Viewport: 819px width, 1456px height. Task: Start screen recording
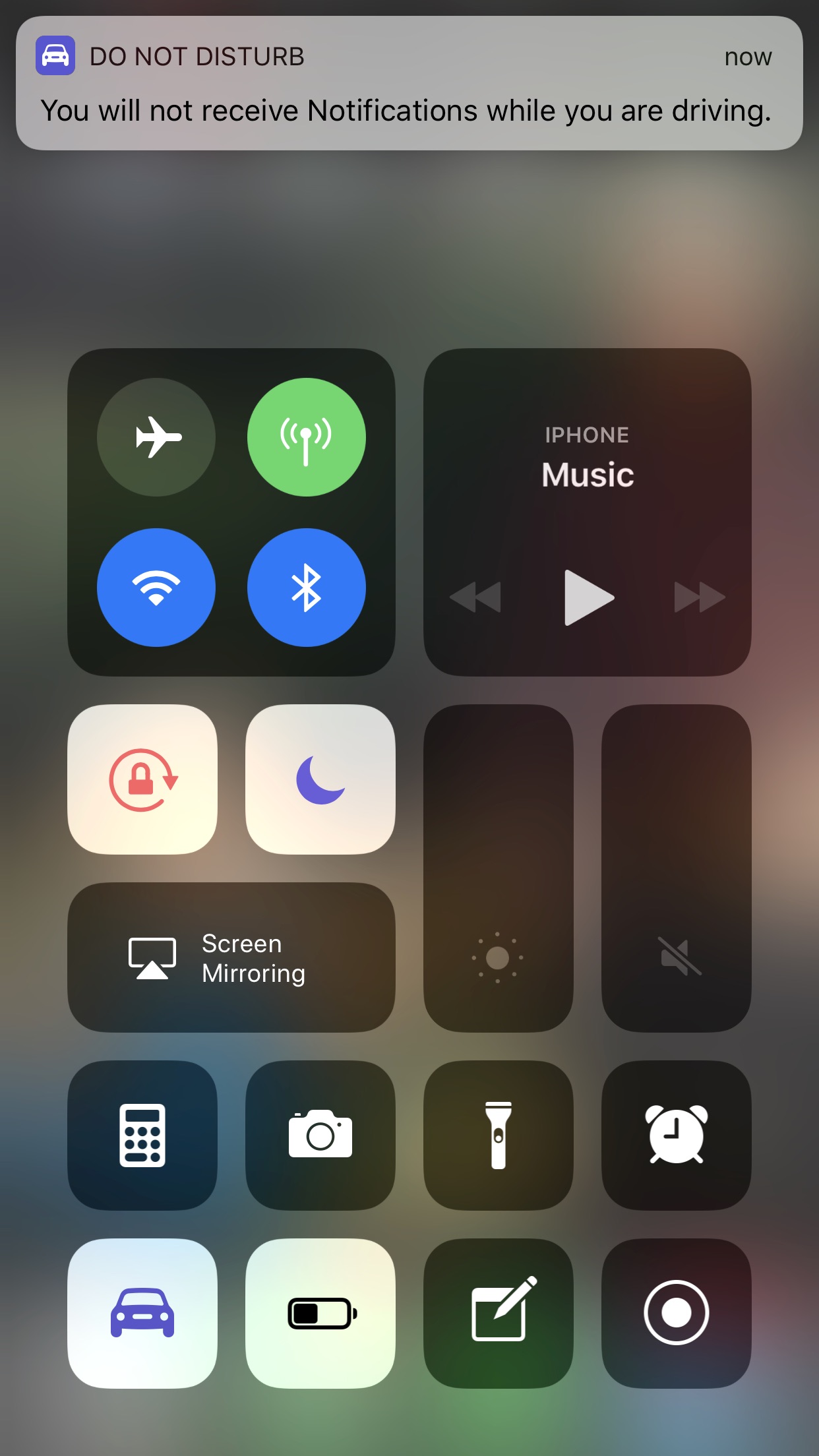677,1314
